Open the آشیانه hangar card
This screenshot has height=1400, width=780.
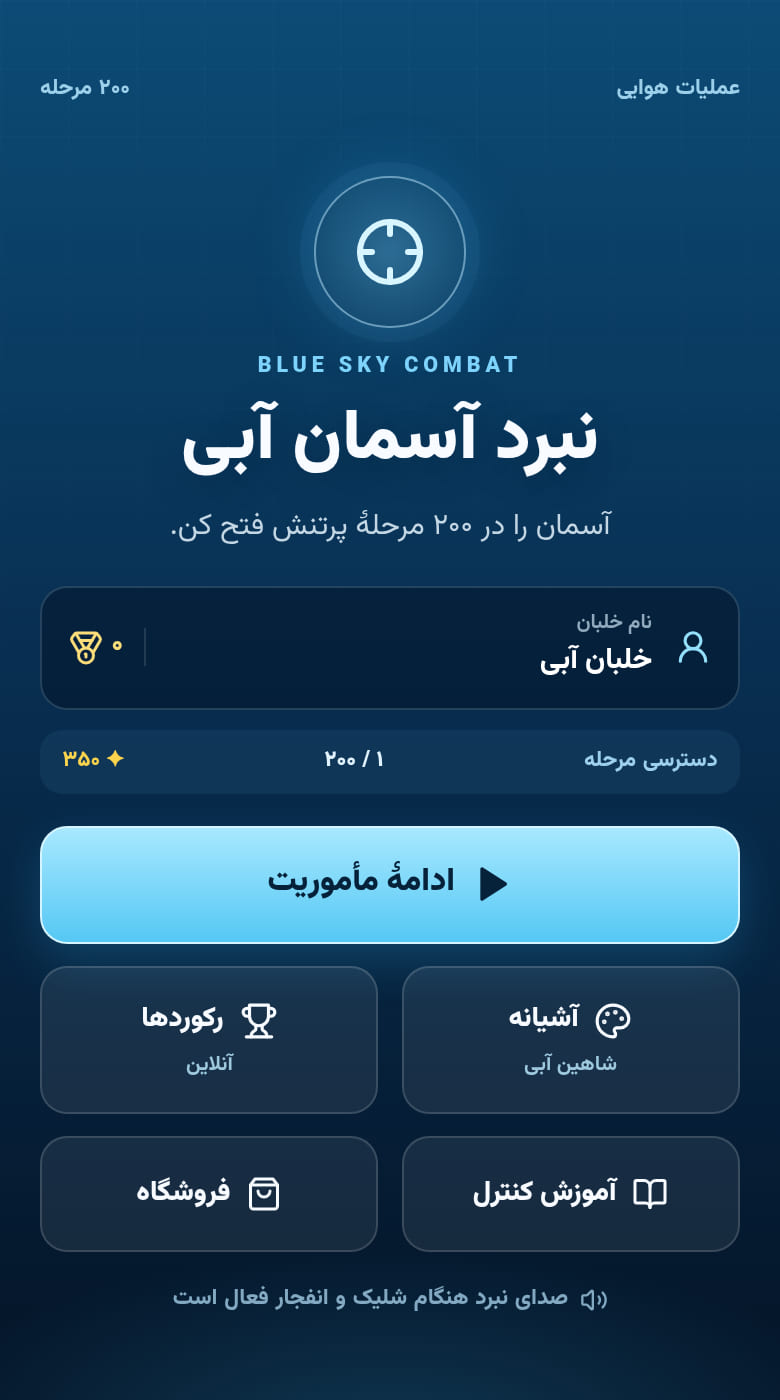tap(571, 1040)
